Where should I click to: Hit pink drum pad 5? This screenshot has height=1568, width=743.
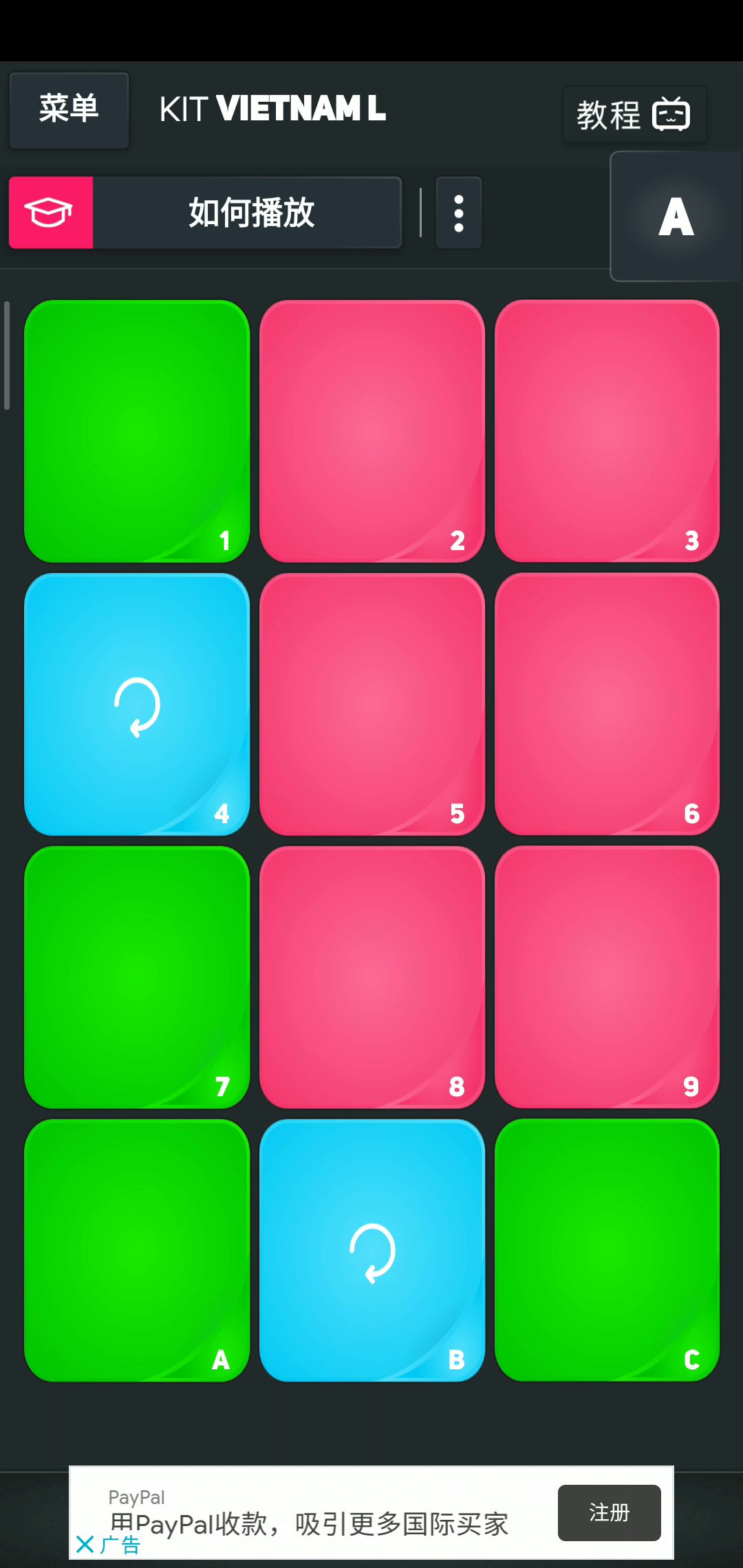(372, 704)
